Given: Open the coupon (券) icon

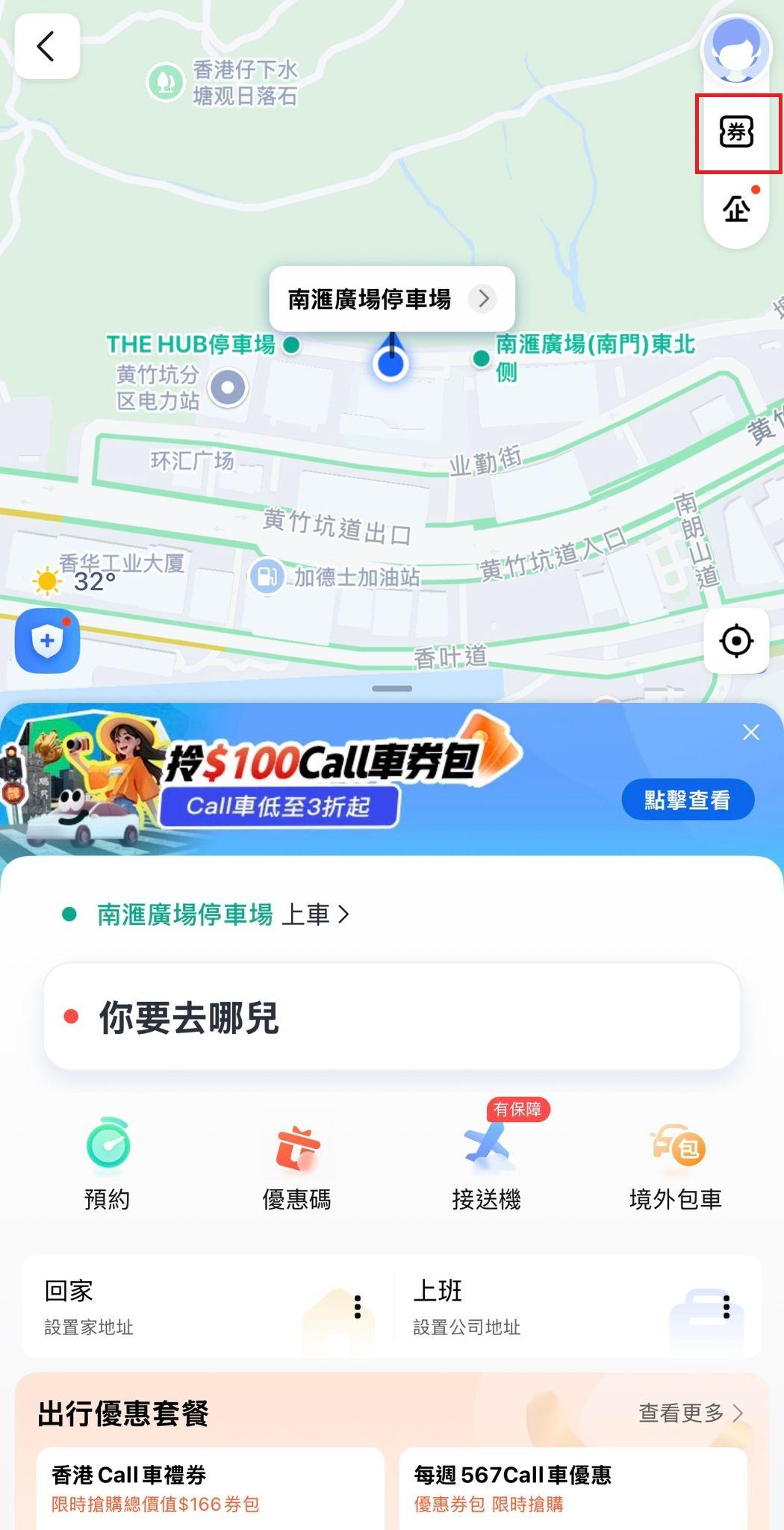Looking at the screenshot, I should click(736, 133).
